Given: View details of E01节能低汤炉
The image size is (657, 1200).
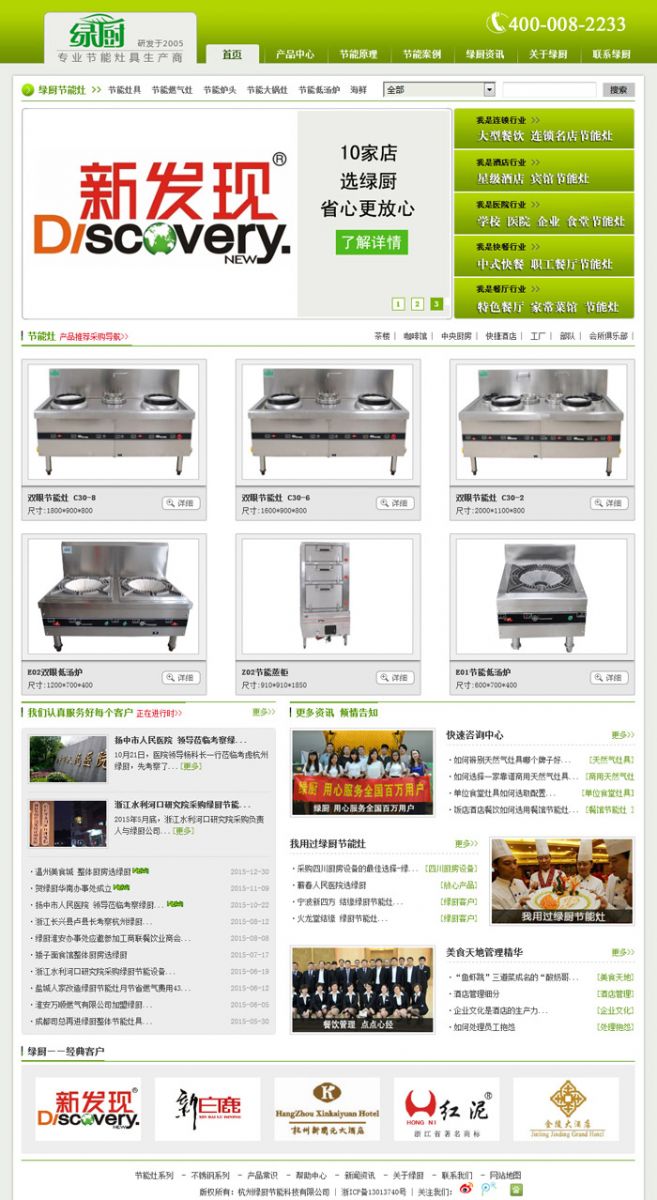Looking at the screenshot, I should [609, 677].
